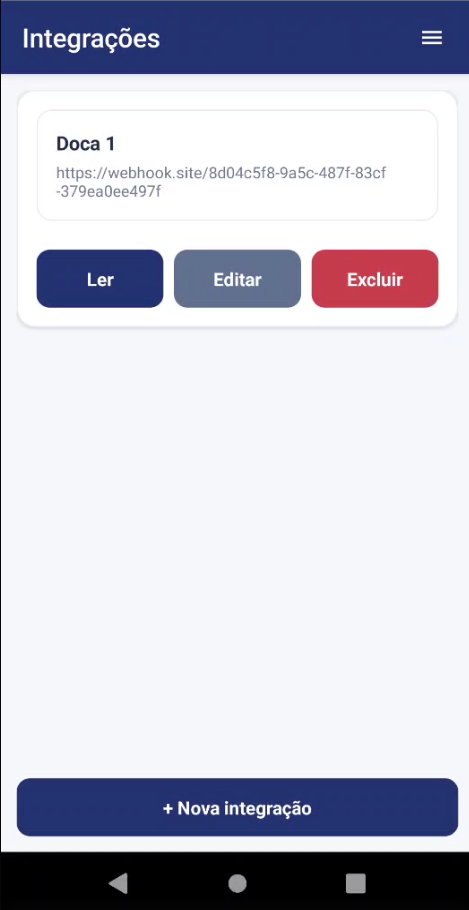Add a new integration with Nova integração
Image resolution: width=469 pixels, height=910 pixels.
(x=237, y=807)
